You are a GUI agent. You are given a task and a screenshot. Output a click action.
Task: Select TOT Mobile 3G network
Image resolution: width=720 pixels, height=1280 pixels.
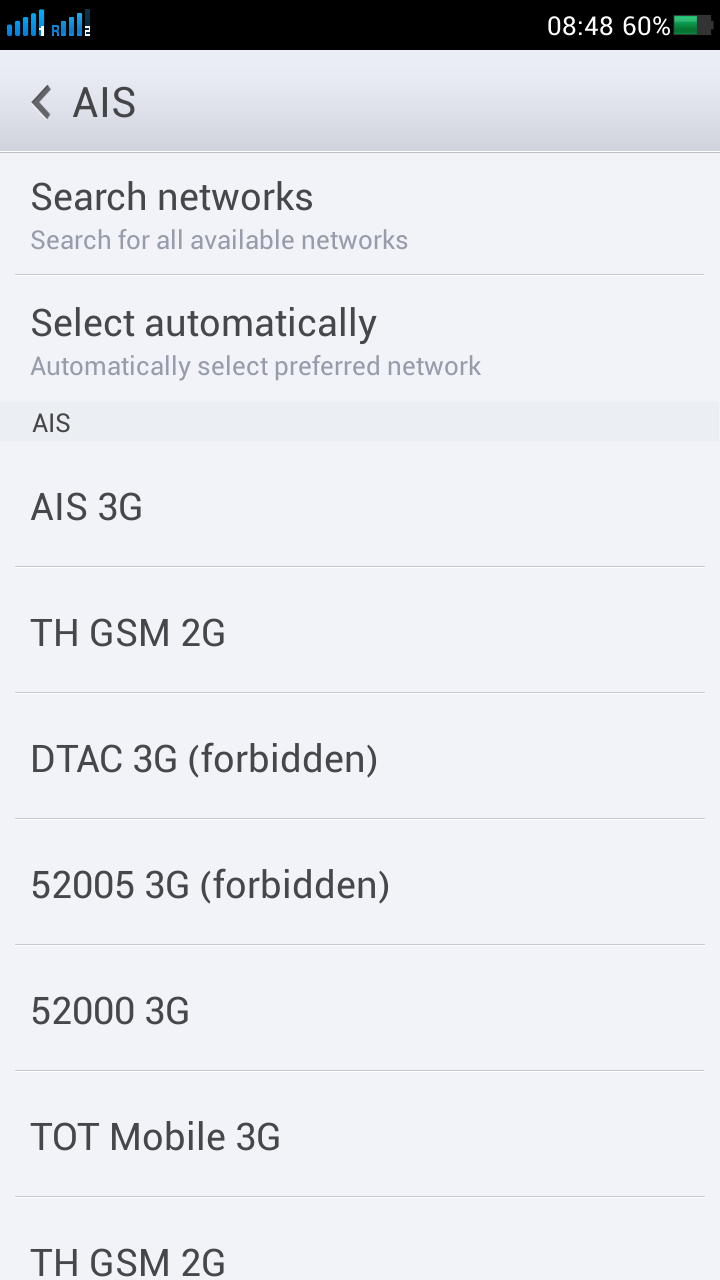click(x=360, y=1135)
